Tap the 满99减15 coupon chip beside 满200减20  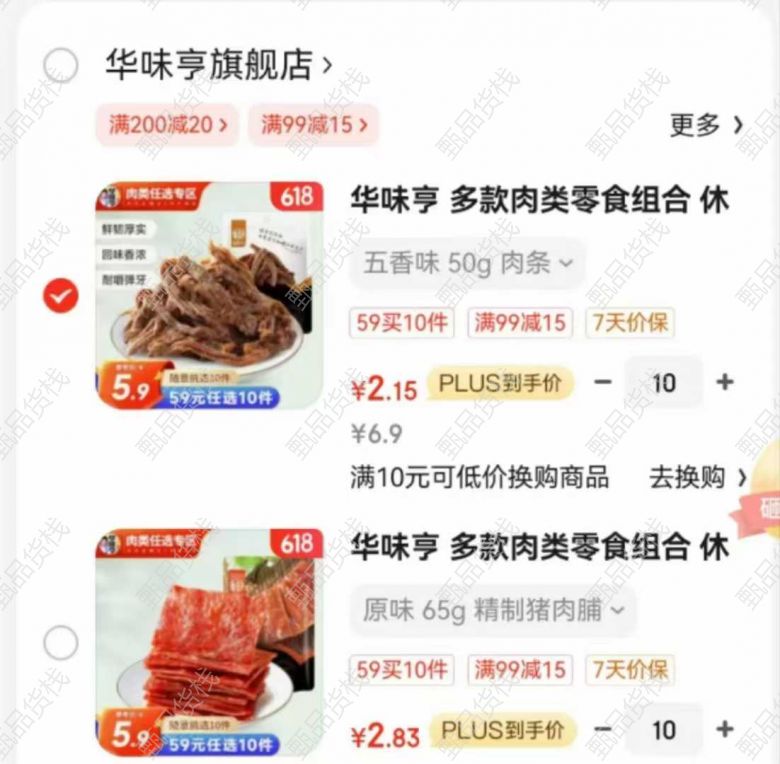pyautogui.click(x=313, y=125)
